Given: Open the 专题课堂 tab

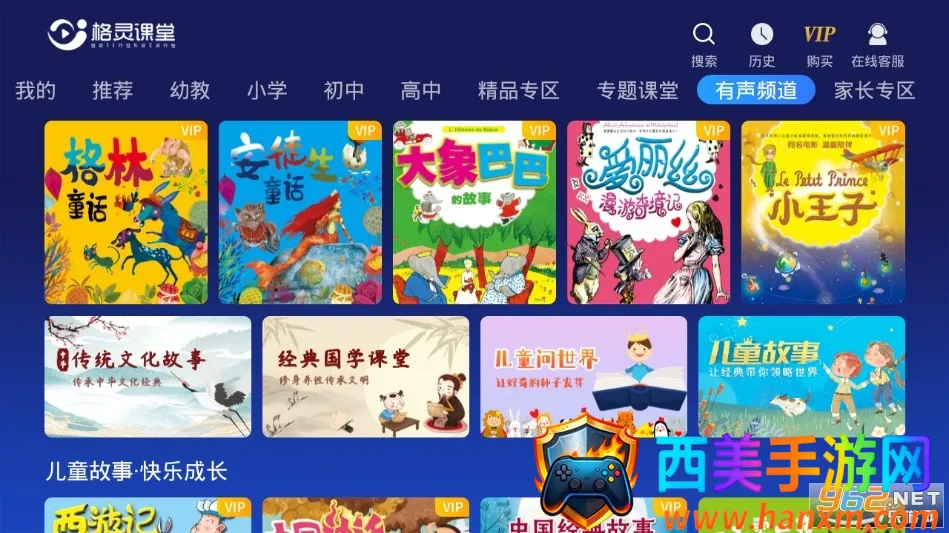Looking at the screenshot, I should coord(637,91).
